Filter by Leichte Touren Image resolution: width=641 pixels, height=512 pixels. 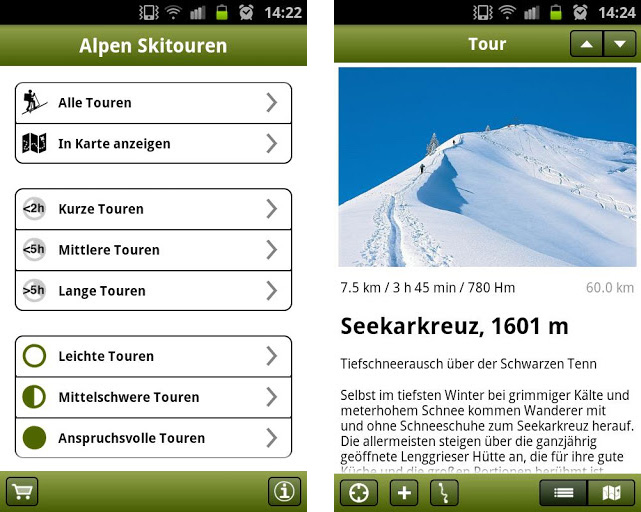coord(153,356)
